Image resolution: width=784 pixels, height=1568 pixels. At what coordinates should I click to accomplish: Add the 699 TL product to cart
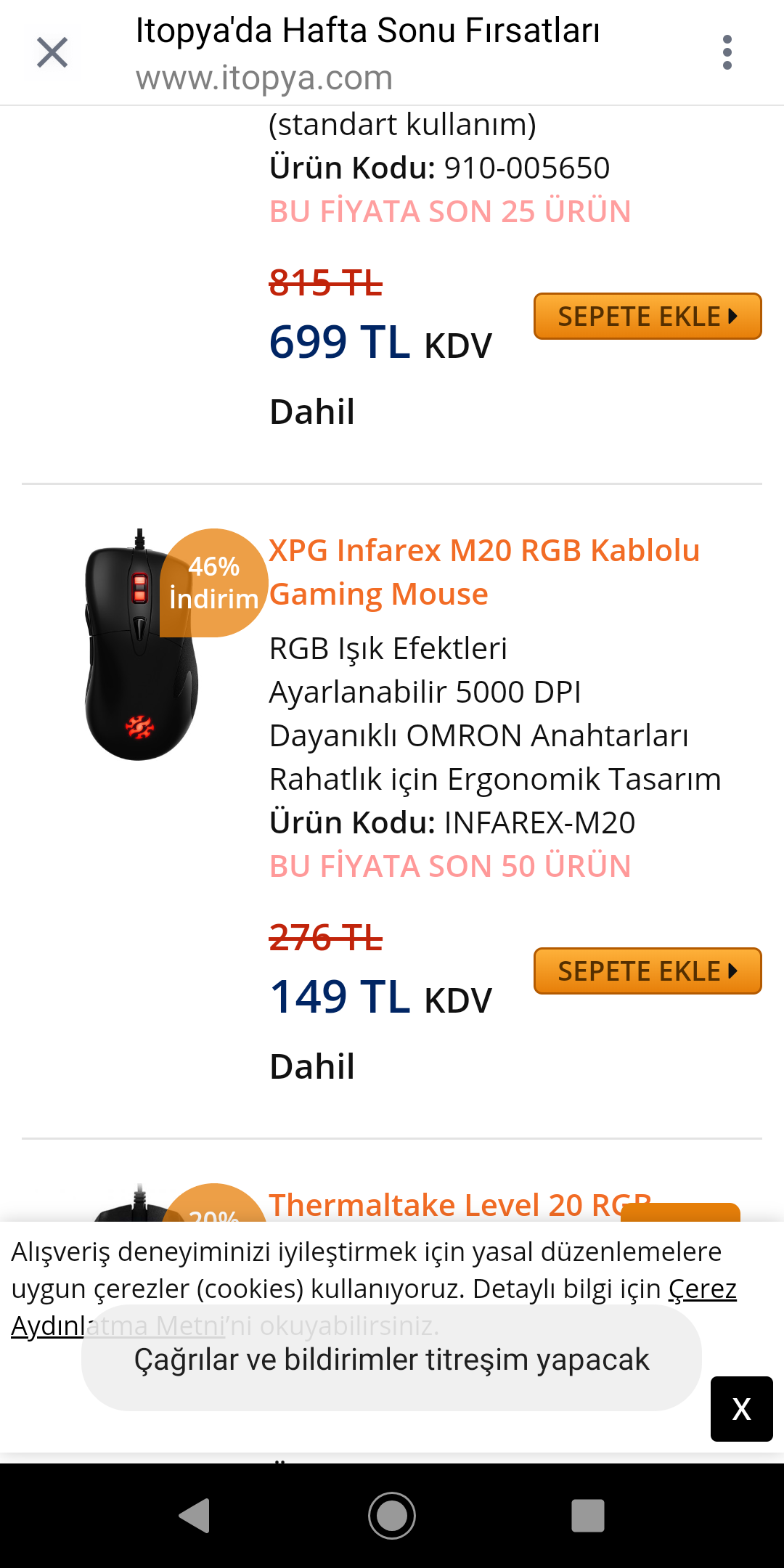pos(647,317)
